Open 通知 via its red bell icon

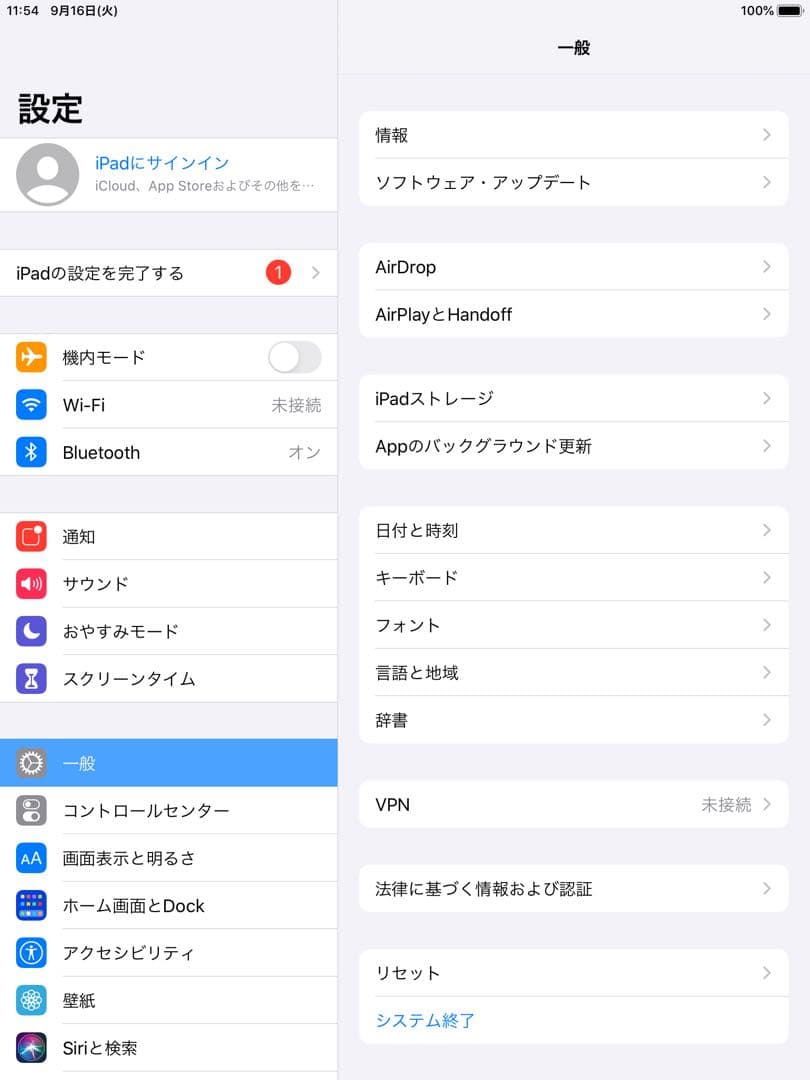pyautogui.click(x=31, y=537)
